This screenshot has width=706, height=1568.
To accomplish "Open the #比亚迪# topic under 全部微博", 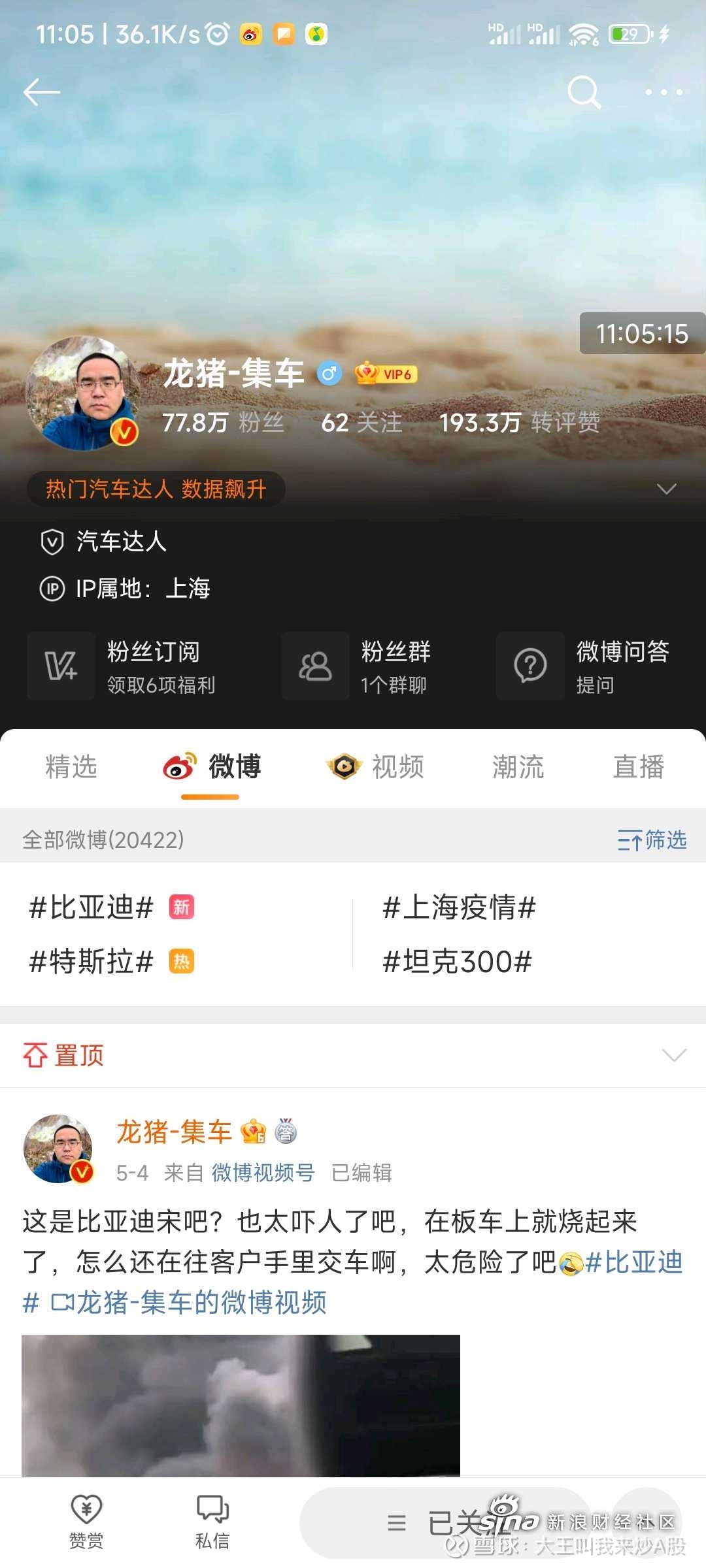I will pos(92,907).
